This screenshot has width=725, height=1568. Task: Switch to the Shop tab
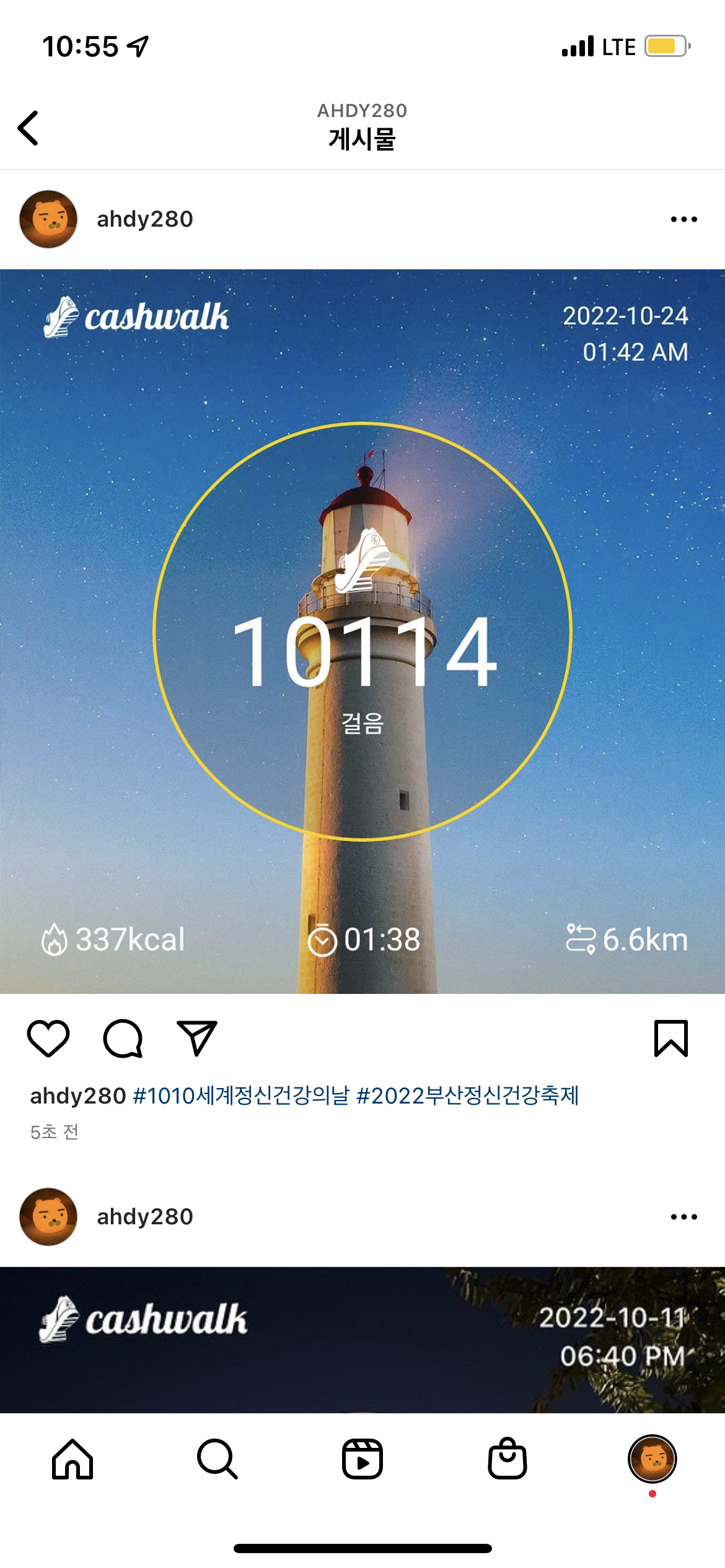click(507, 1459)
